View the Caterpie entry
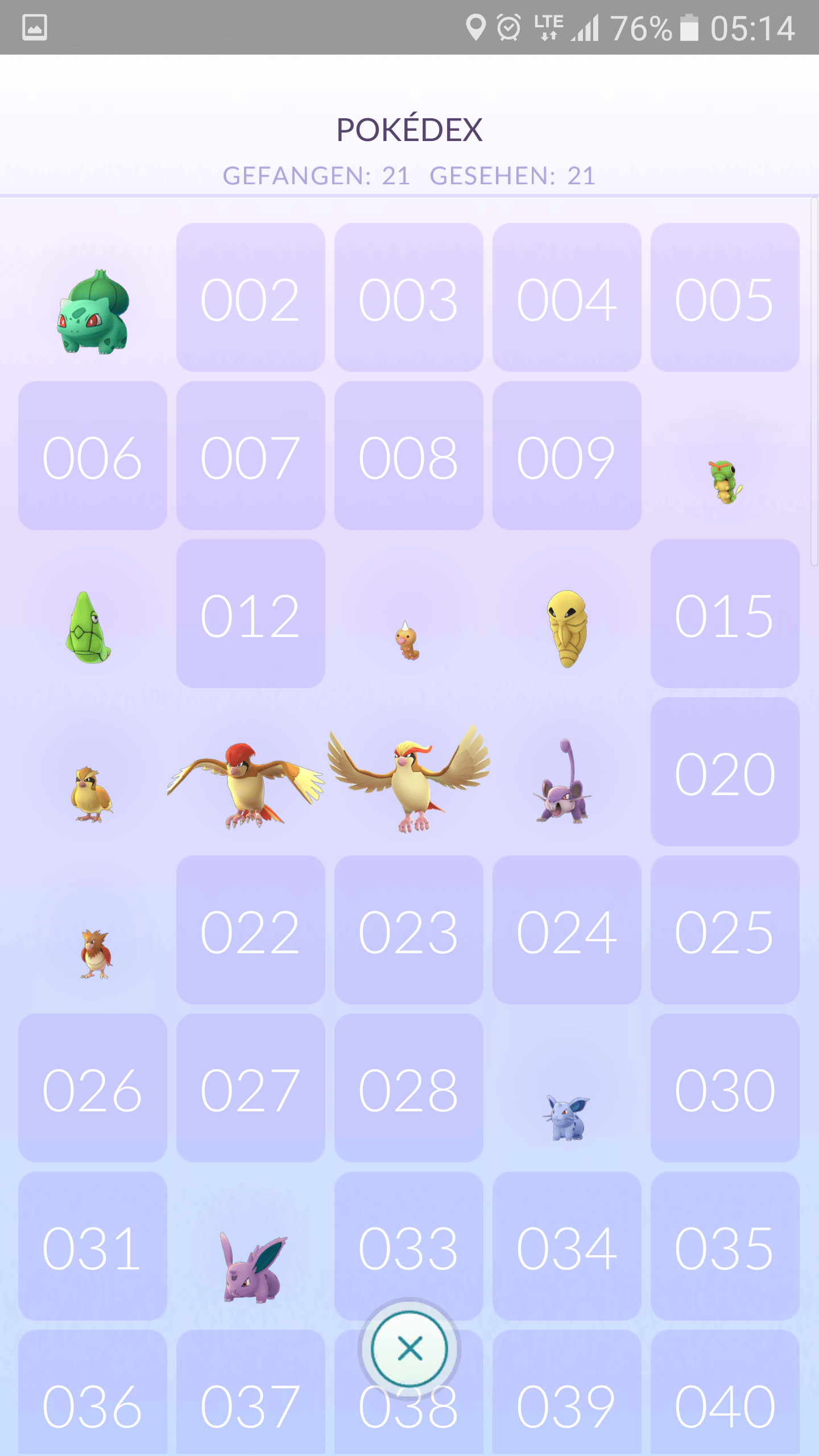This screenshot has width=819, height=1456. (x=725, y=482)
